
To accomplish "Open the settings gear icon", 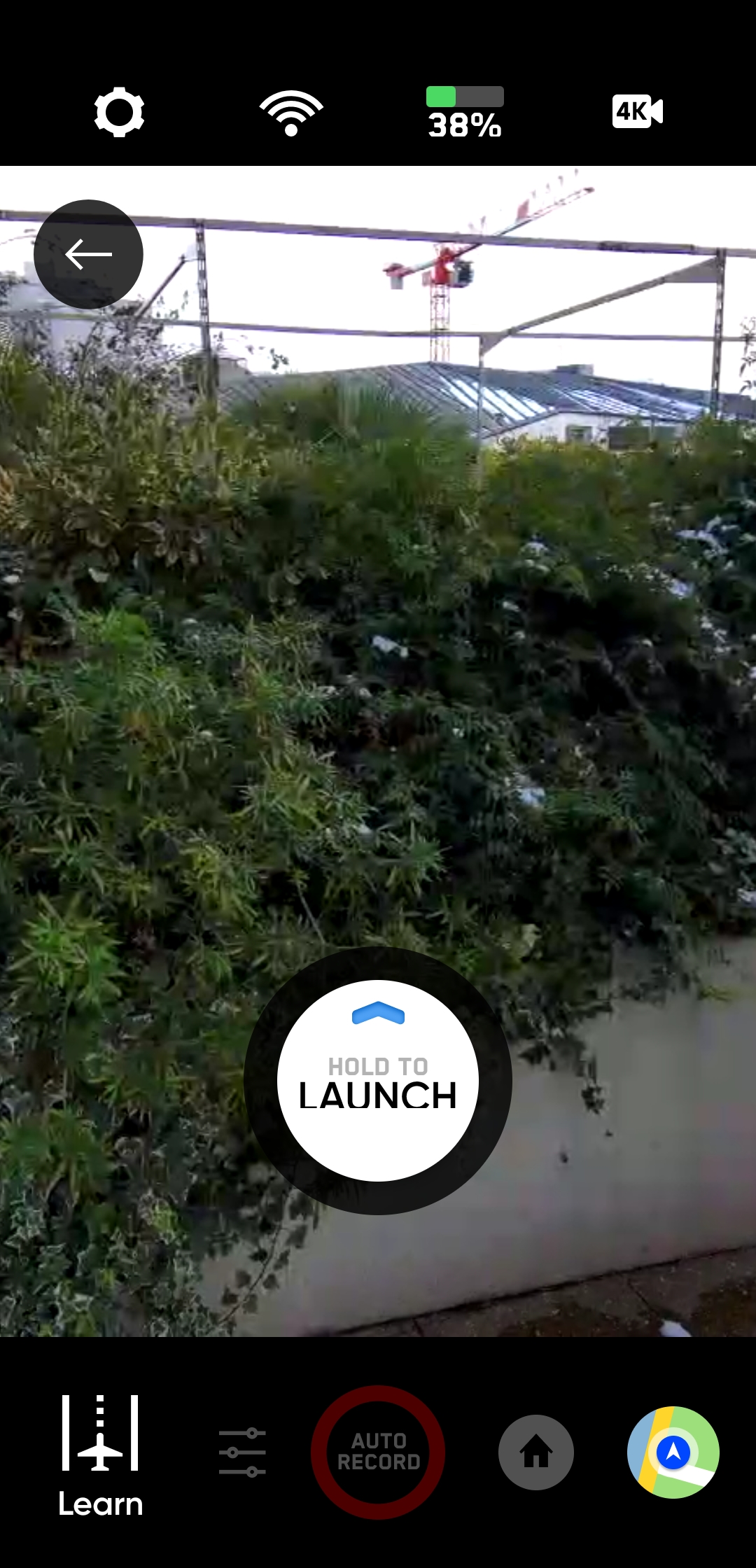I will coord(119,112).
